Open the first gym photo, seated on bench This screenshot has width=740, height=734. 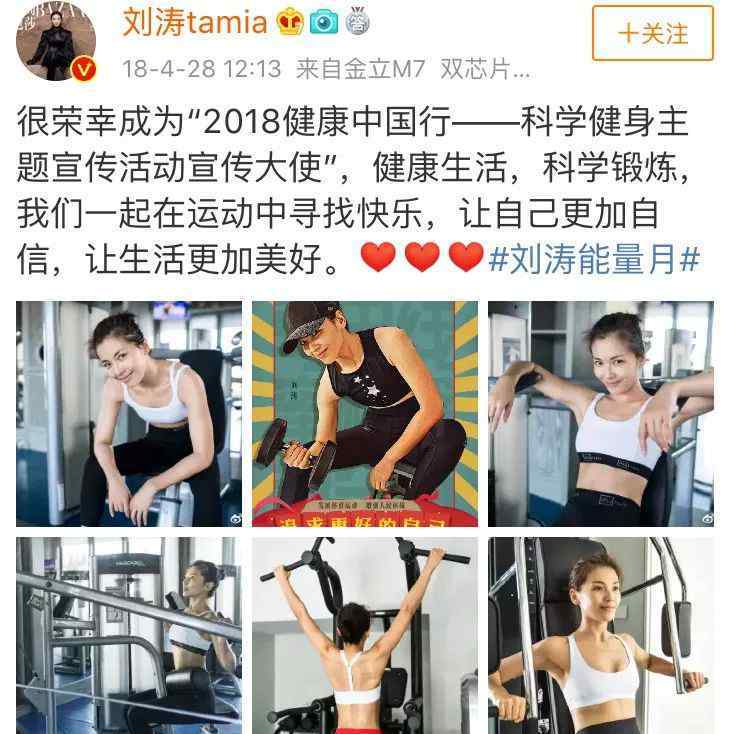click(x=129, y=413)
